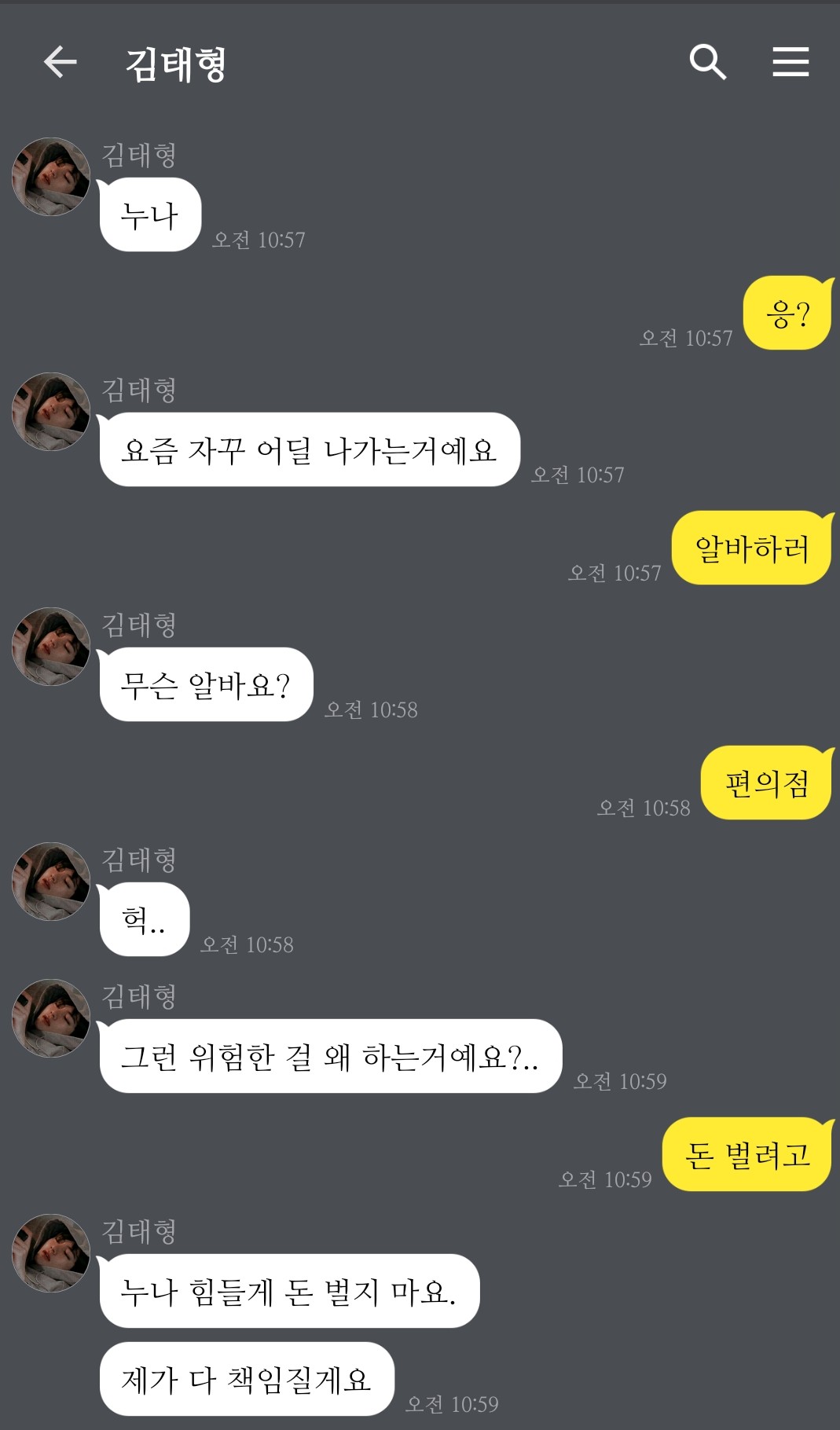Go back from the 김태형 chat

pos(61,62)
